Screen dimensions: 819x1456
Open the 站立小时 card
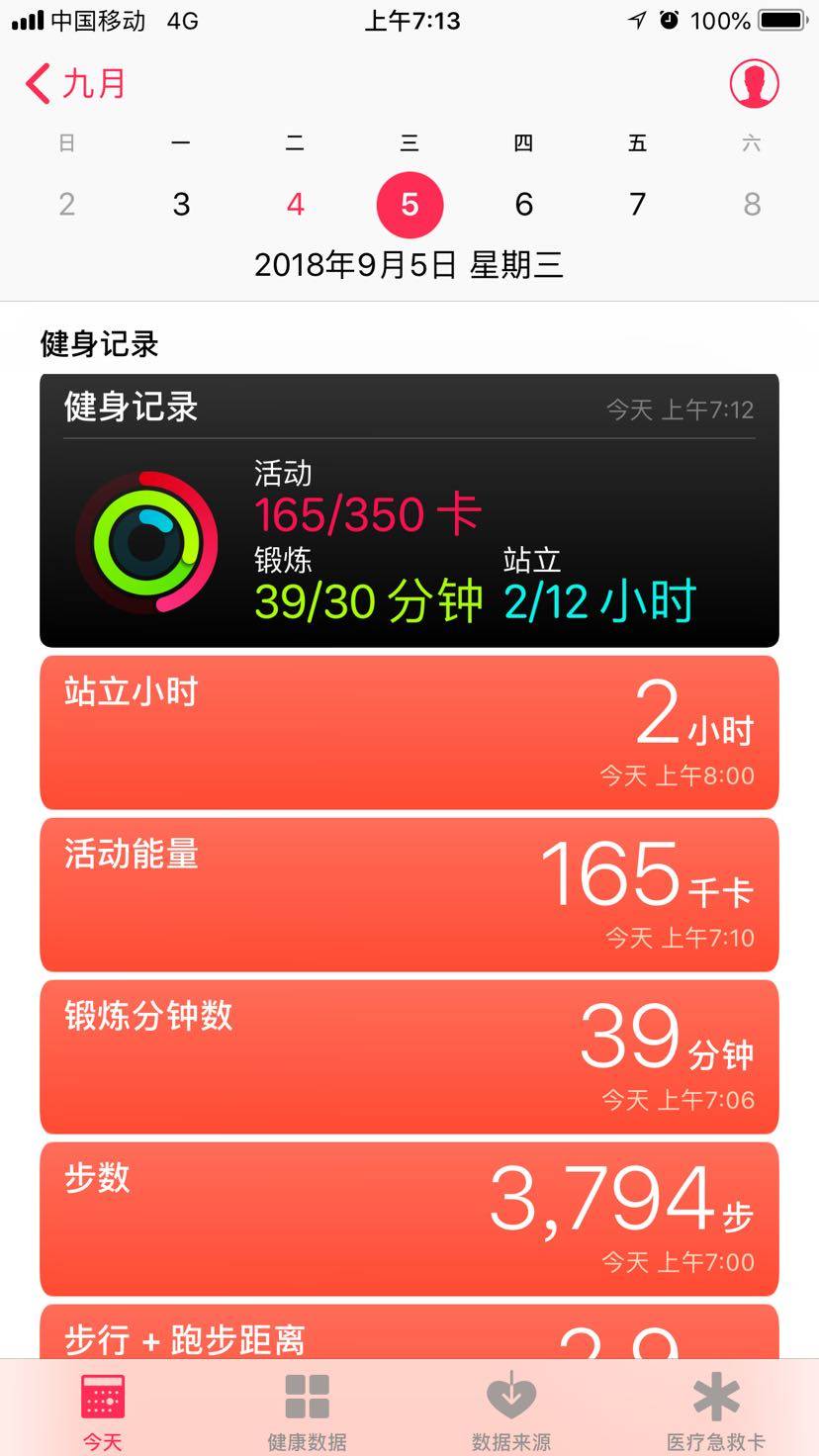(x=409, y=732)
